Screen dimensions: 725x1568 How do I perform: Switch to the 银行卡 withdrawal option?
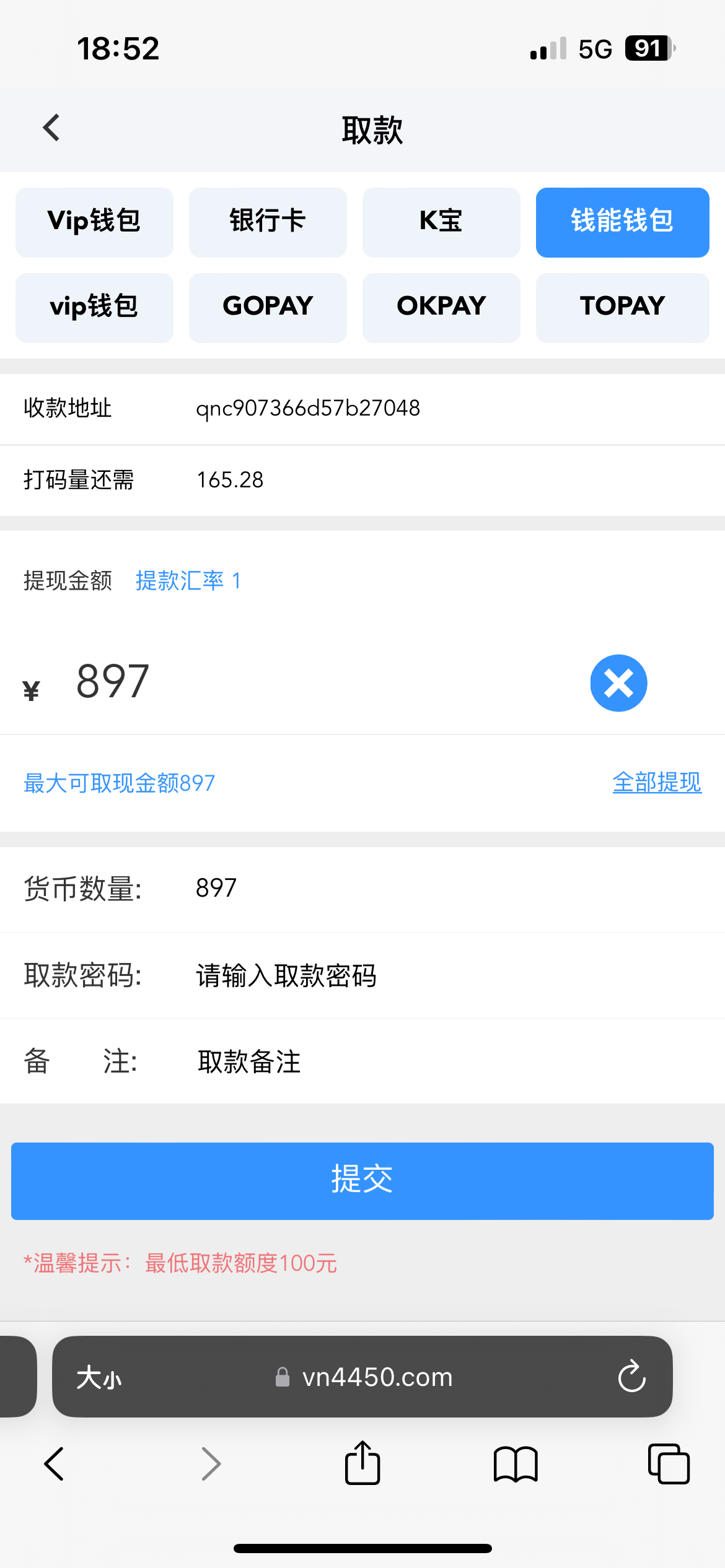pyautogui.click(x=268, y=222)
